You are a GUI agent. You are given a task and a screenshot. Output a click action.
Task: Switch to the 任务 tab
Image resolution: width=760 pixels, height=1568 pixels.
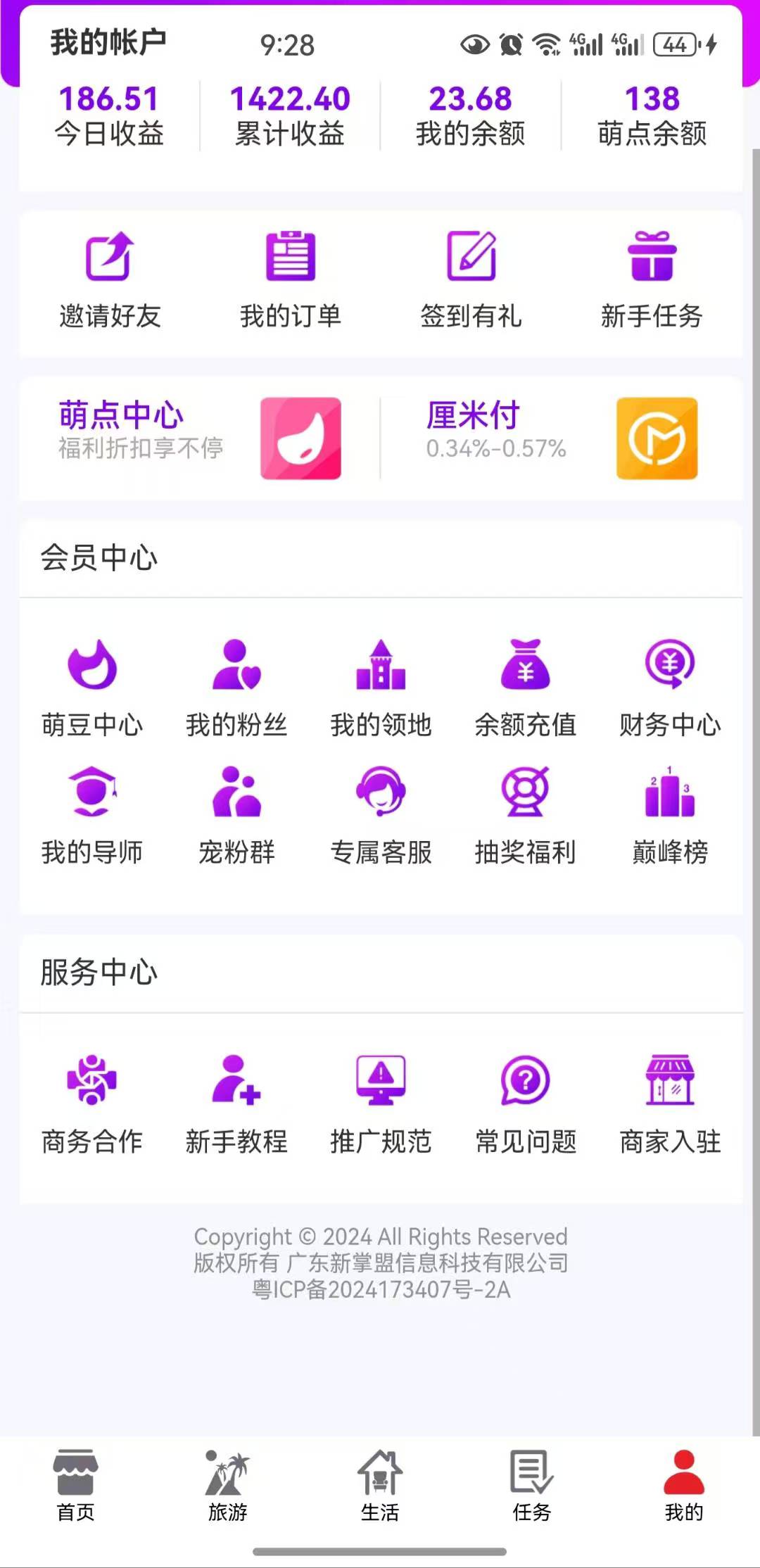(x=532, y=1485)
